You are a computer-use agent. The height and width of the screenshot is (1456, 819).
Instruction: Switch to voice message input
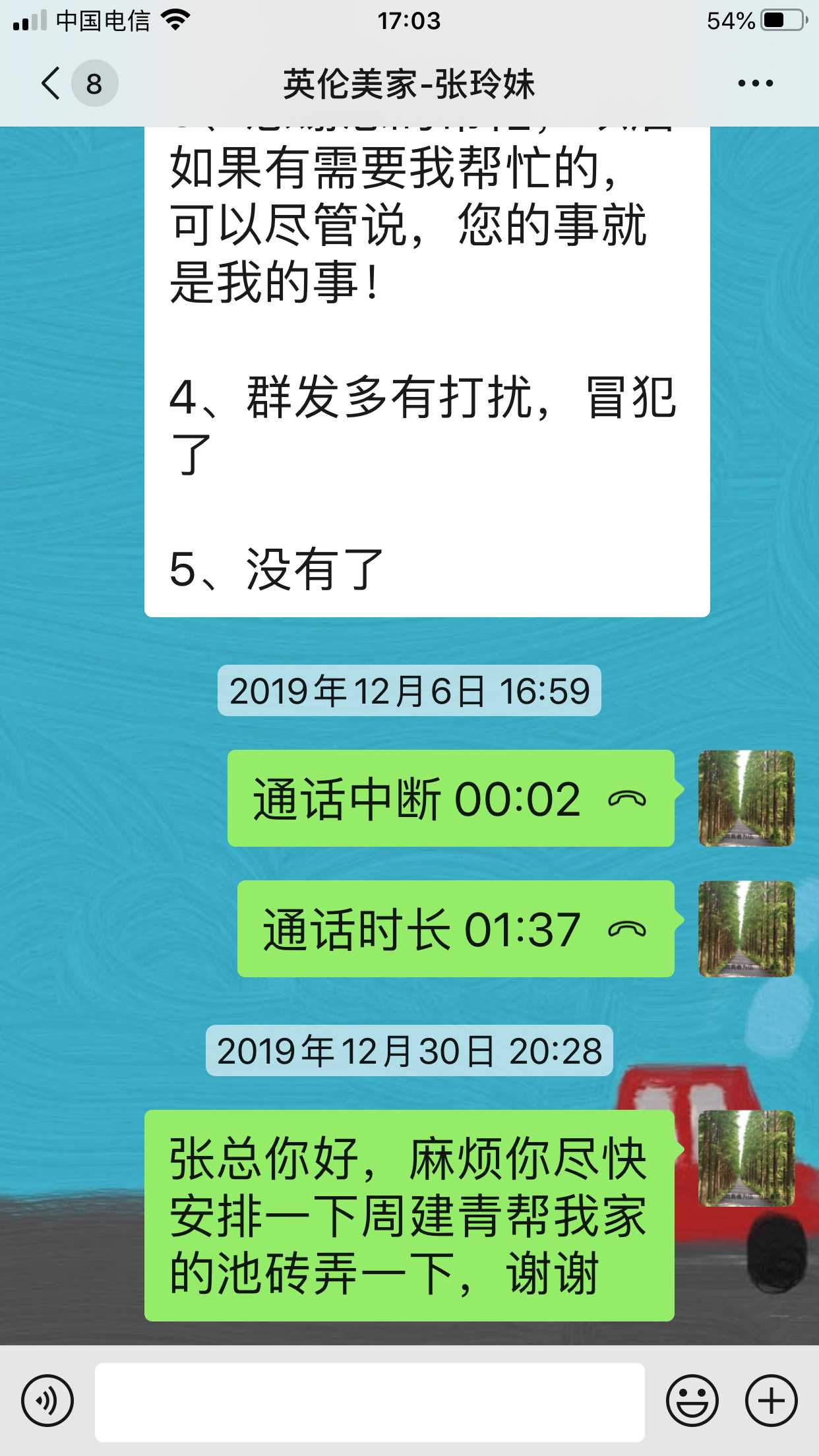pos(47,1401)
